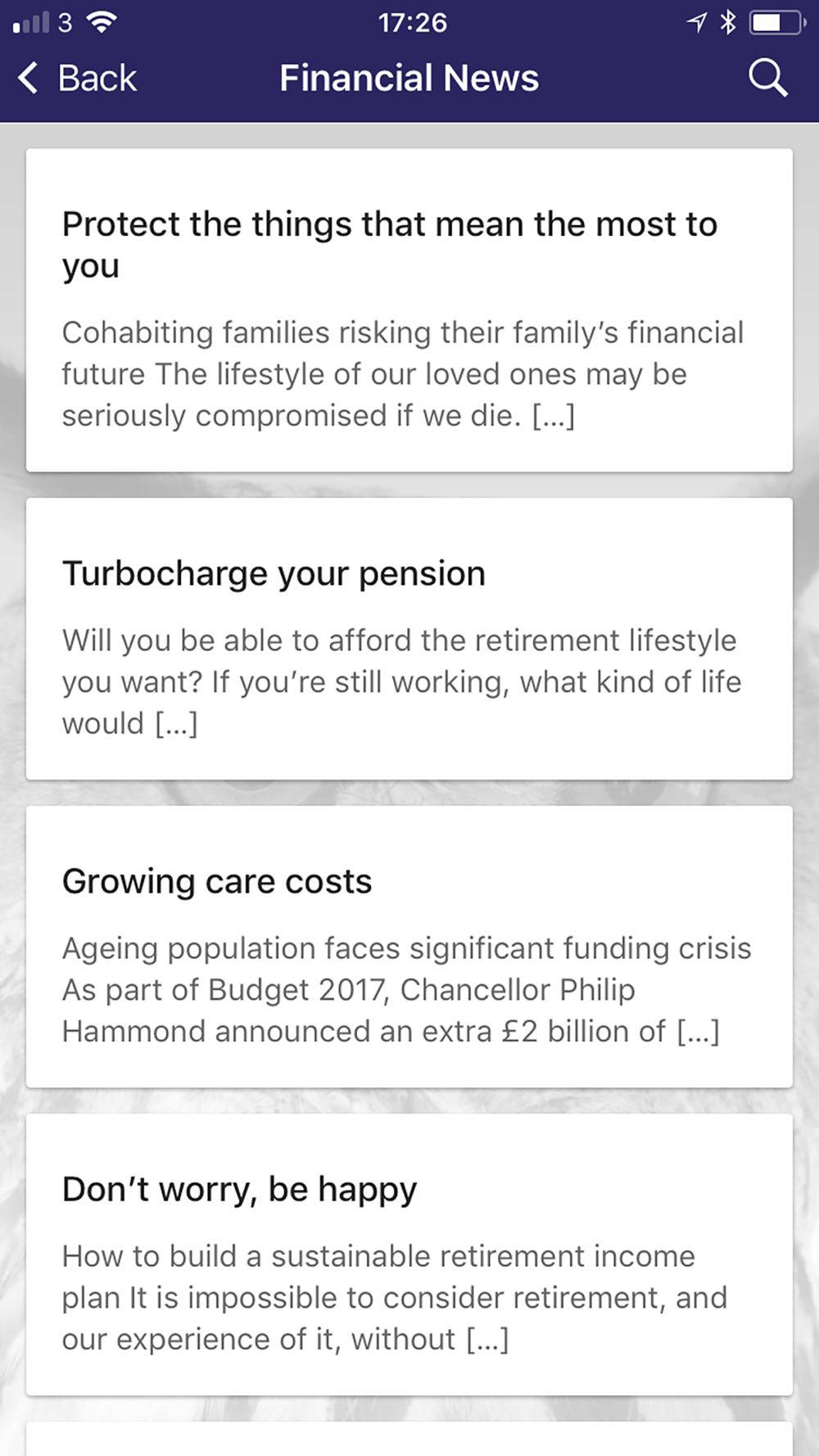
Task: Open the Growing care costs article
Action: (409, 947)
